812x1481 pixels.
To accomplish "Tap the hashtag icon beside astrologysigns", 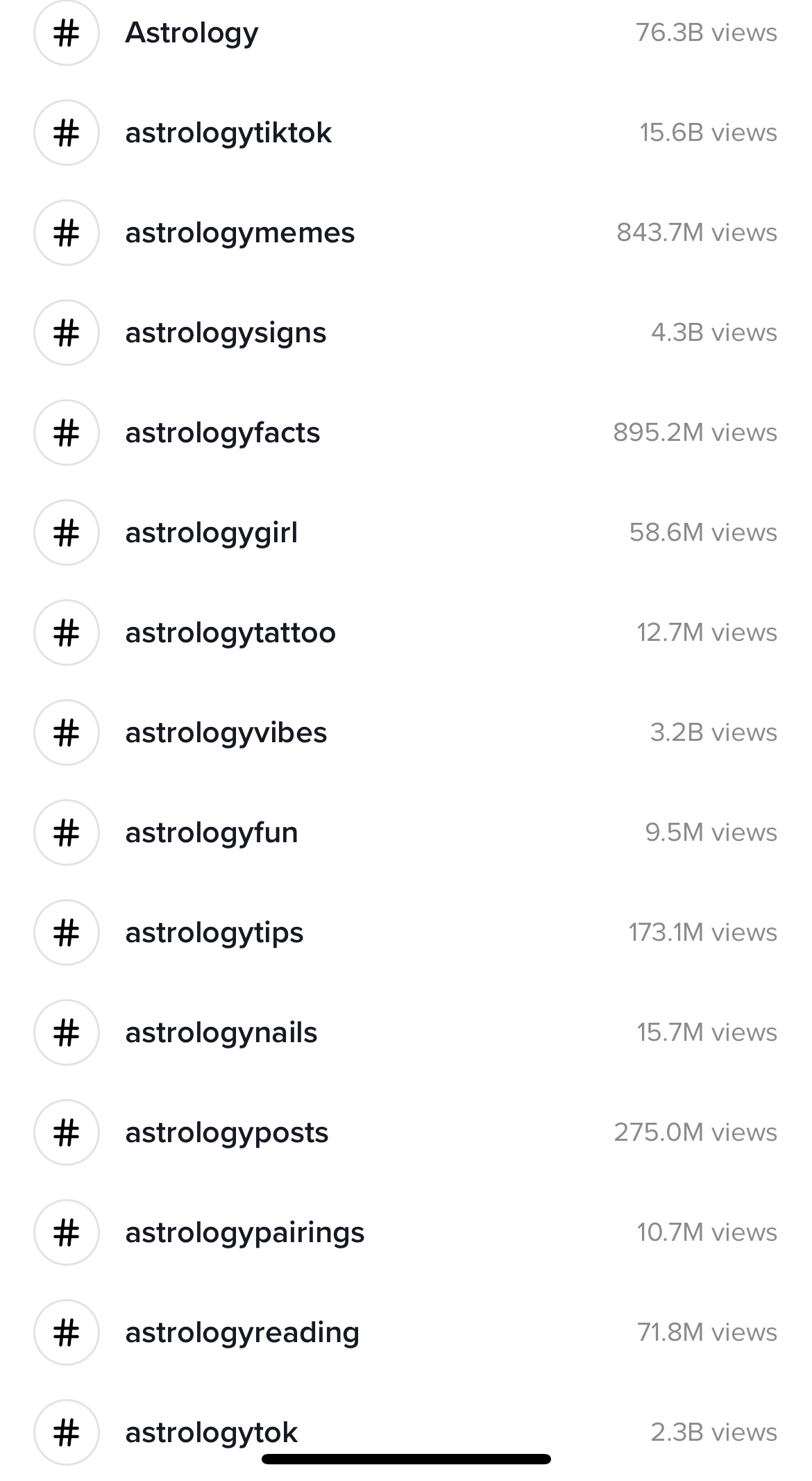I will pyautogui.click(x=66, y=332).
